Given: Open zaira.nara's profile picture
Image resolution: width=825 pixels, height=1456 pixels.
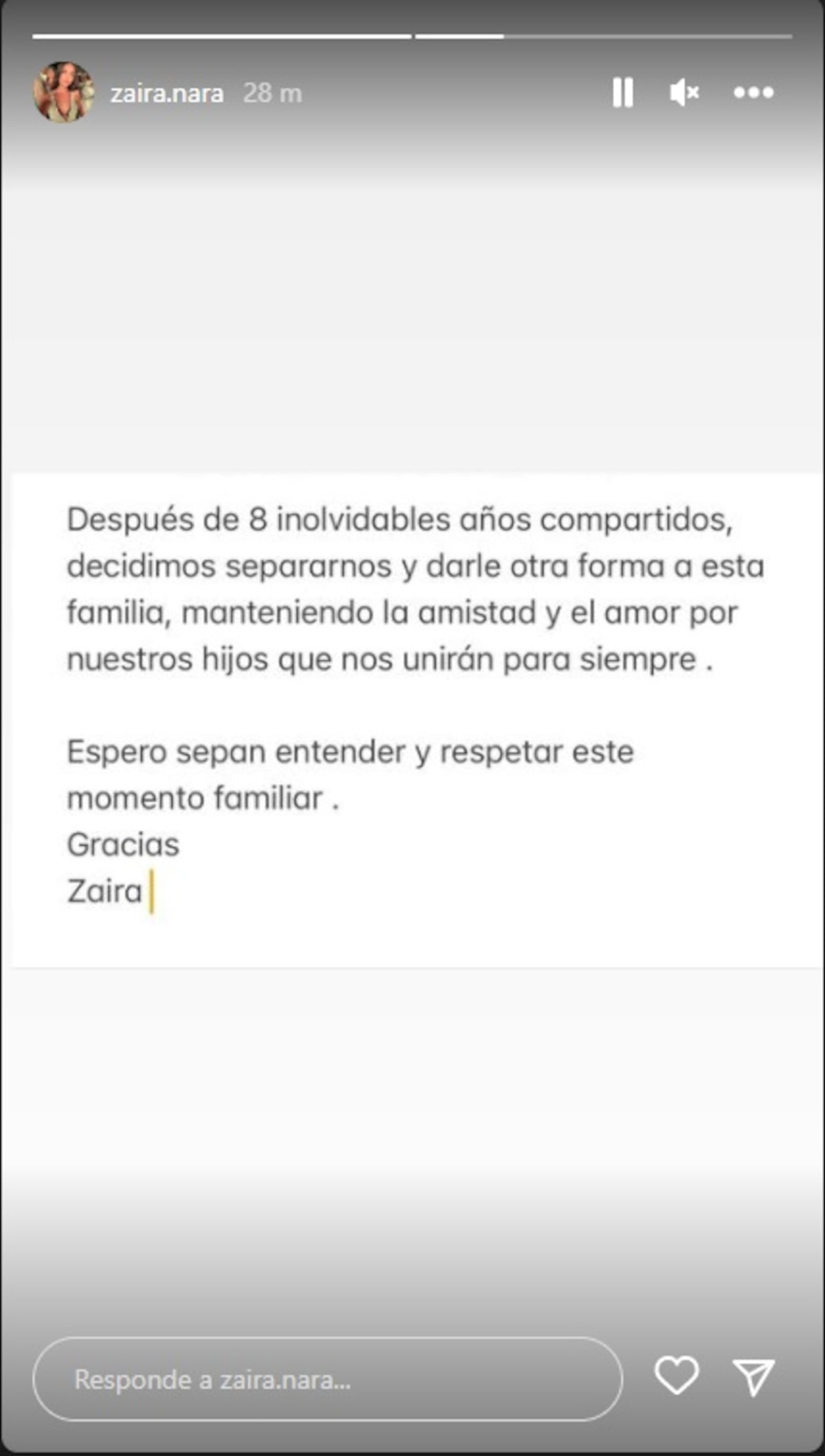Looking at the screenshot, I should (x=63, y=92).
